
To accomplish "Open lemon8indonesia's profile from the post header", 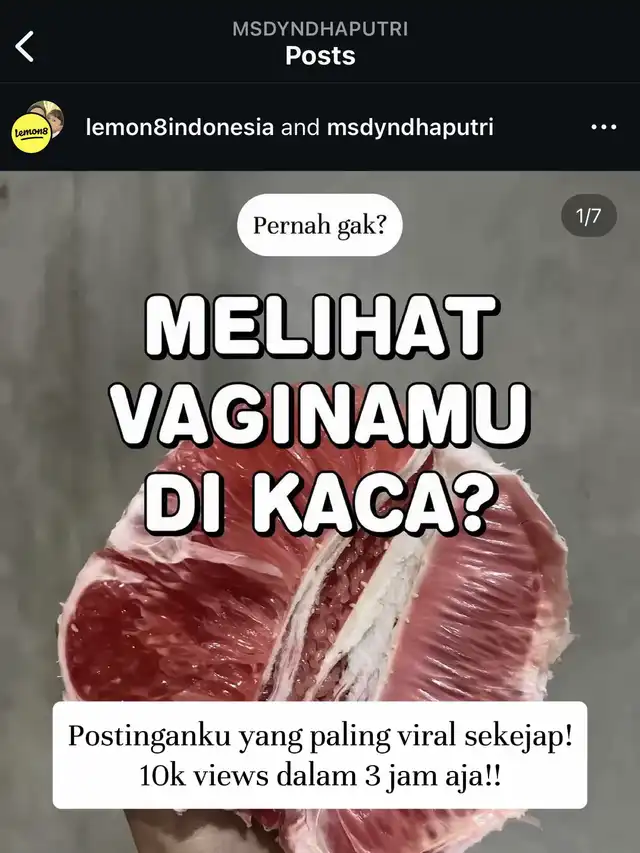I will point(179,128).
